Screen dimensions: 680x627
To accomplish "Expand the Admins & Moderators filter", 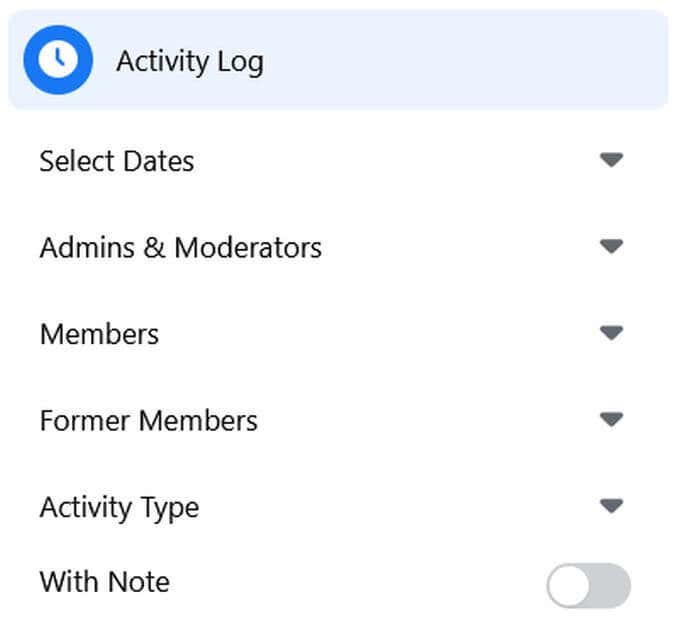I will click(611, 246).
